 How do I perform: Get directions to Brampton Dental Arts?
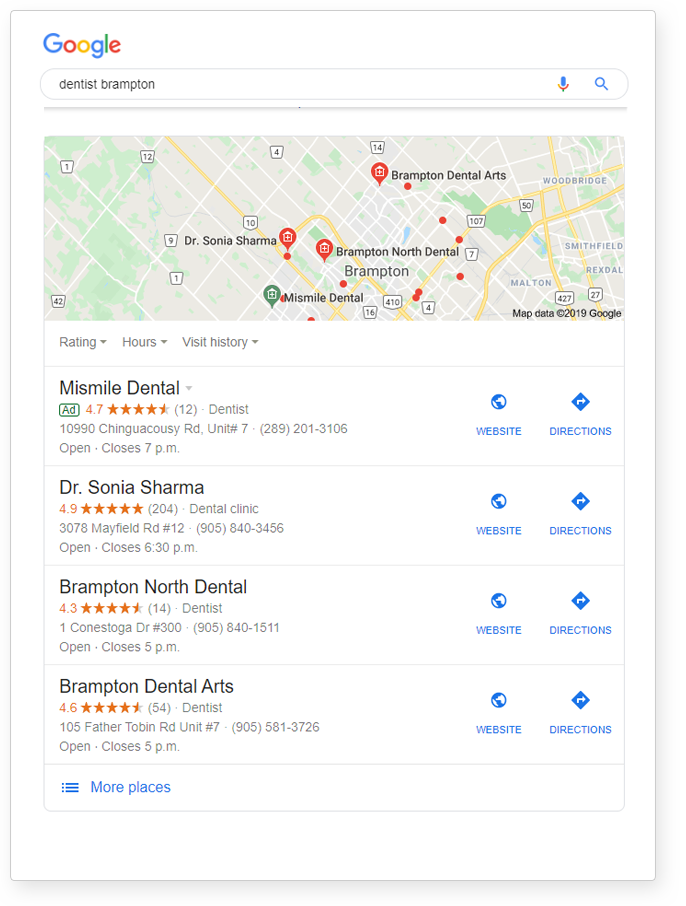pyautogui.click(x=580, y=711)
